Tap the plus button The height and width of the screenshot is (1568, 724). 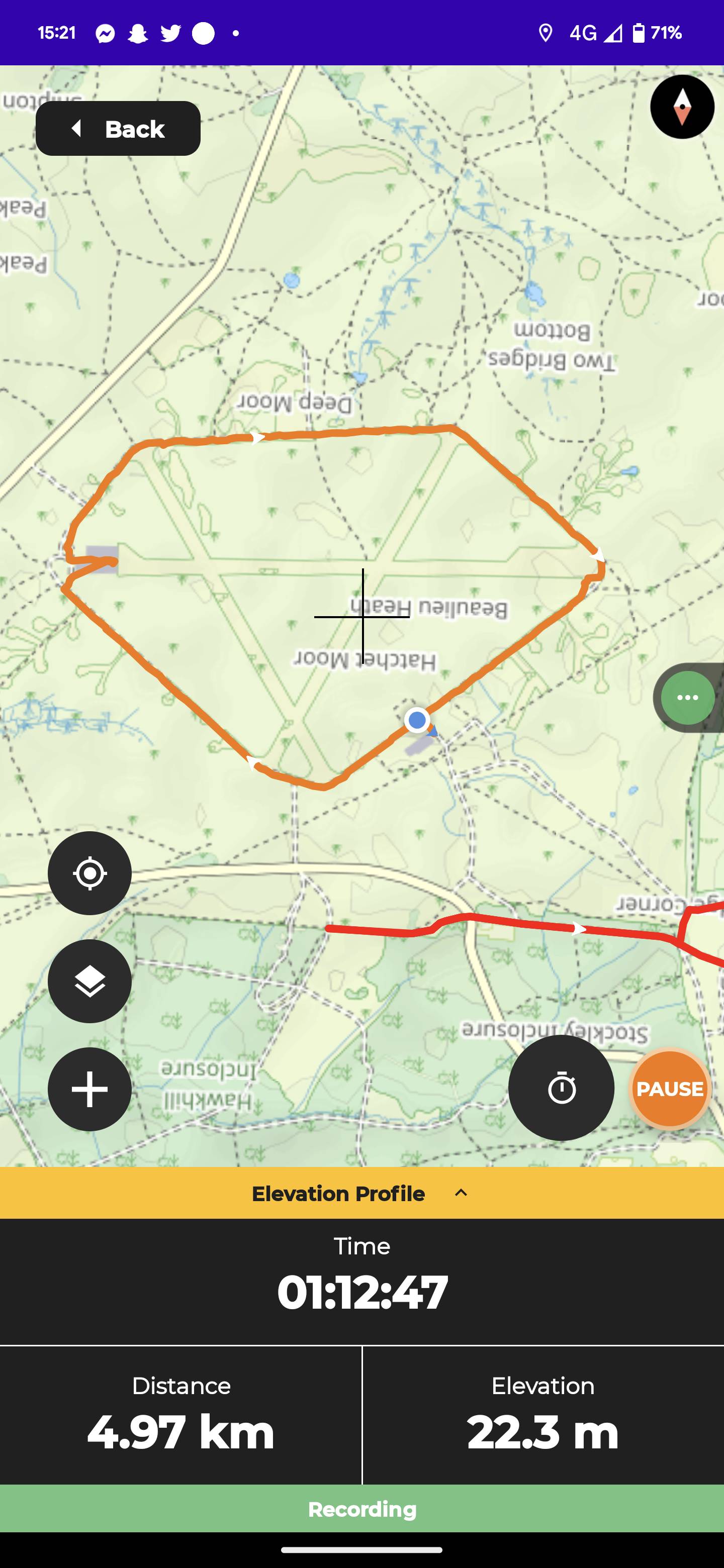pos(89,1090)
